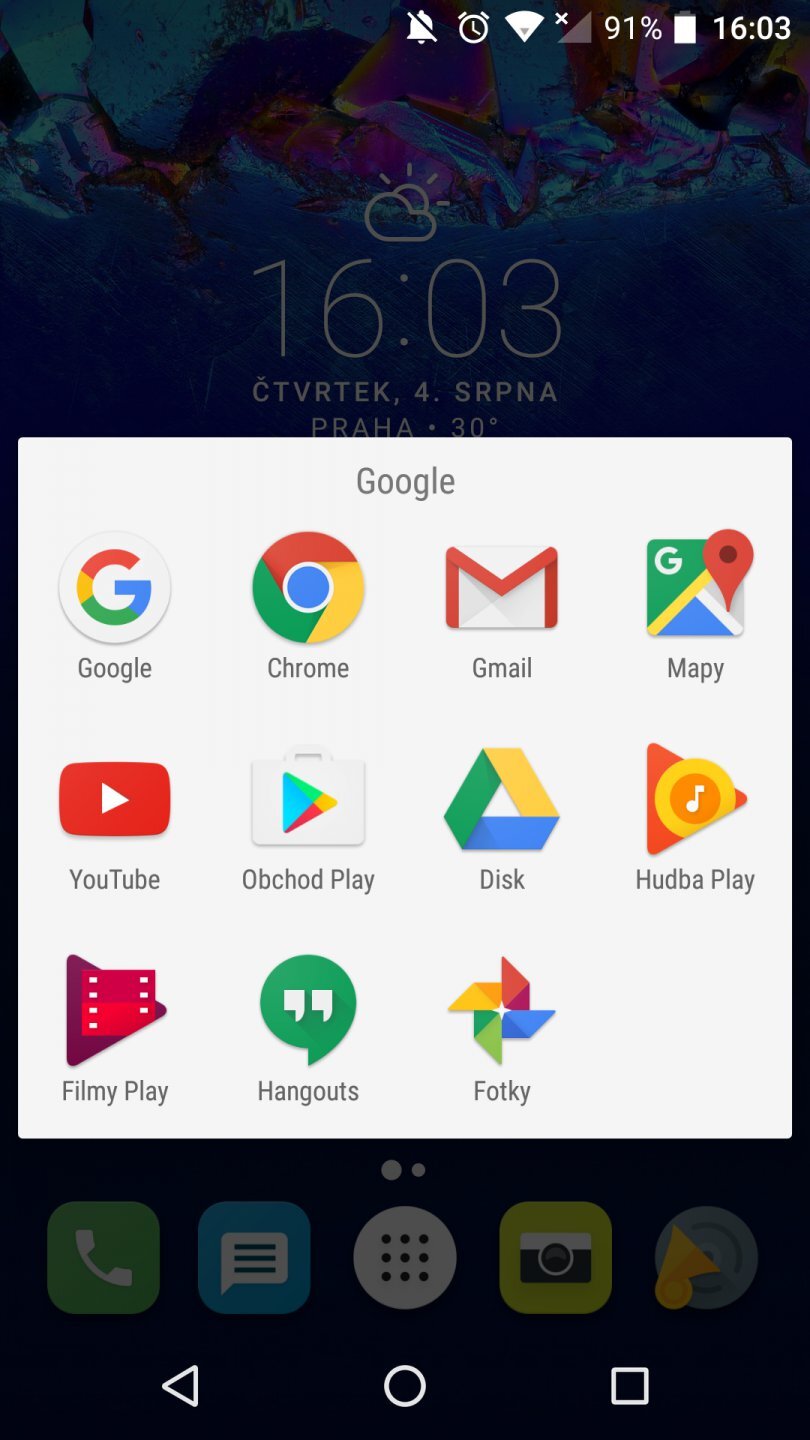Launch the Fotky photos app
The height and width of the screenshot is (1440, 810).
(x=501, y=1010)
